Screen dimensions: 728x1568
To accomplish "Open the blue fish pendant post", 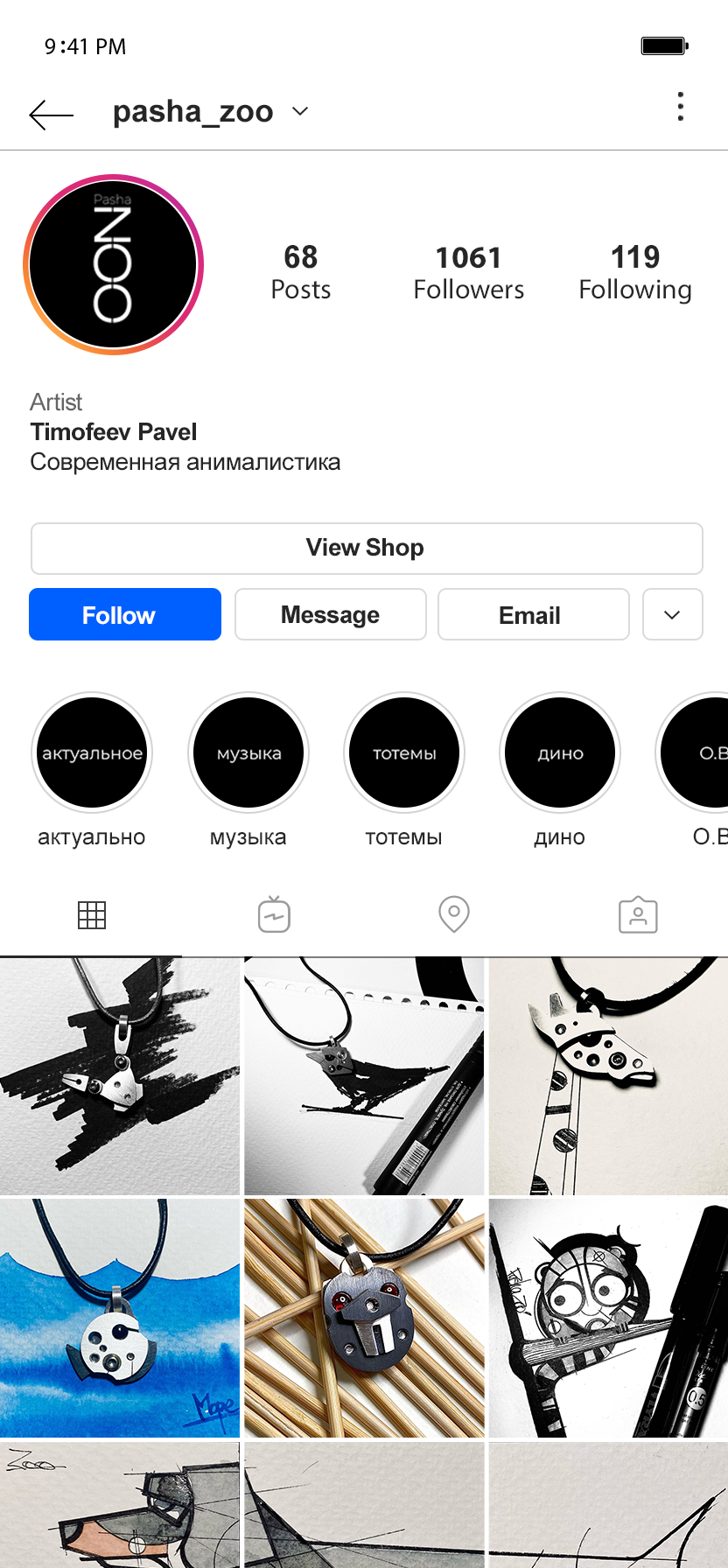I will pos(120,1318).
